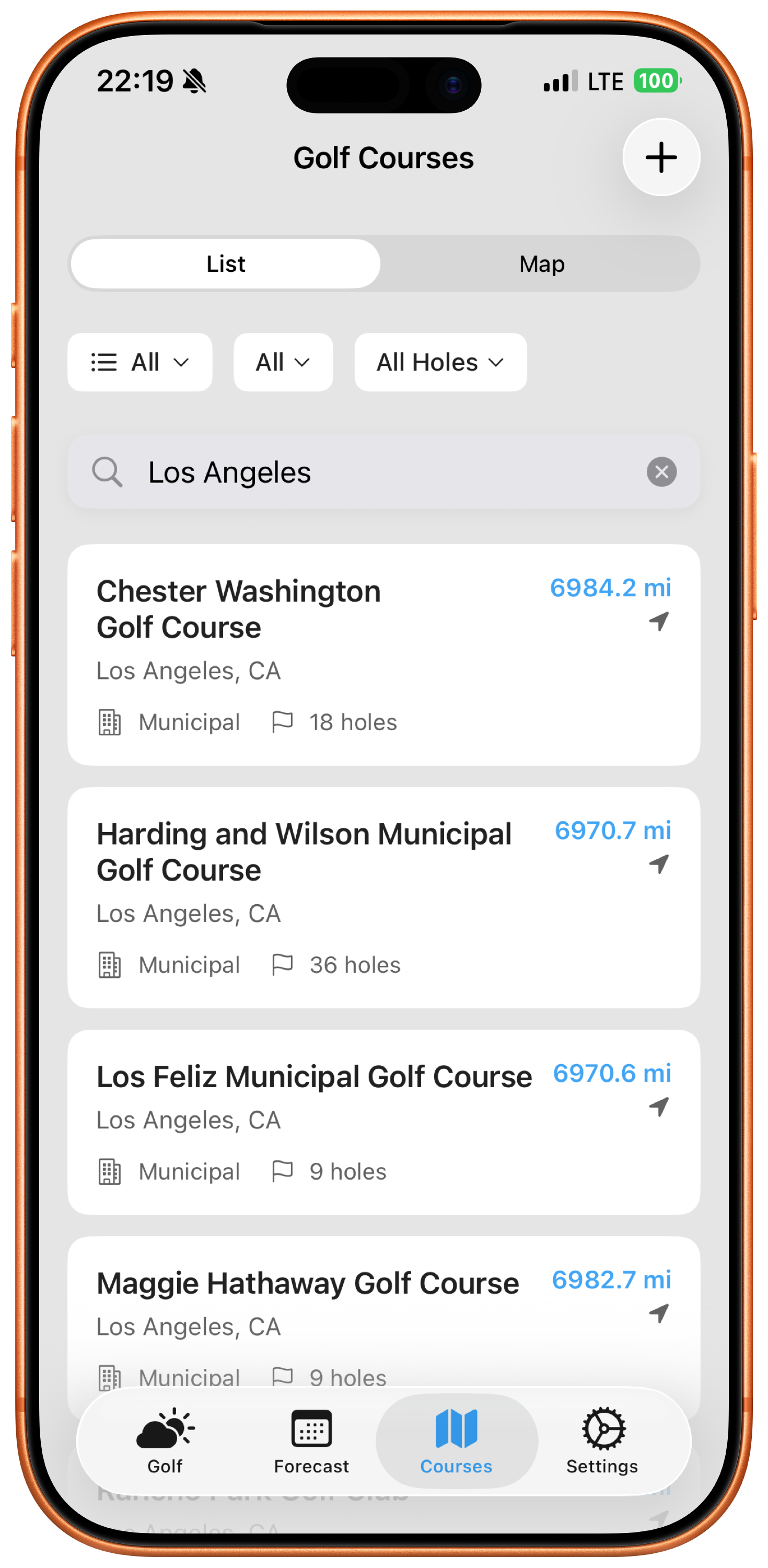Select the List tab
This screenshot has width=768, height=1568.
[x=225, y=263]
